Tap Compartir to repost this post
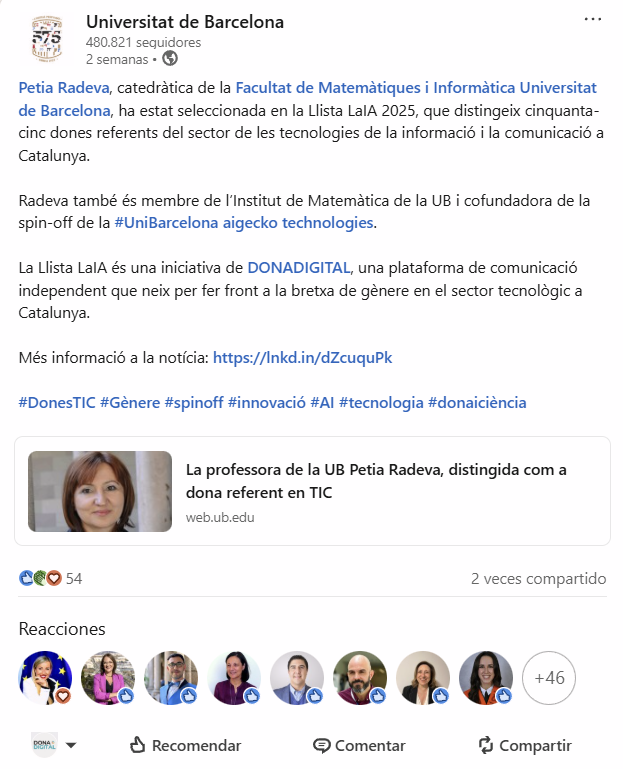The width and height of the screenshot is (623, 769). point(524,745)
